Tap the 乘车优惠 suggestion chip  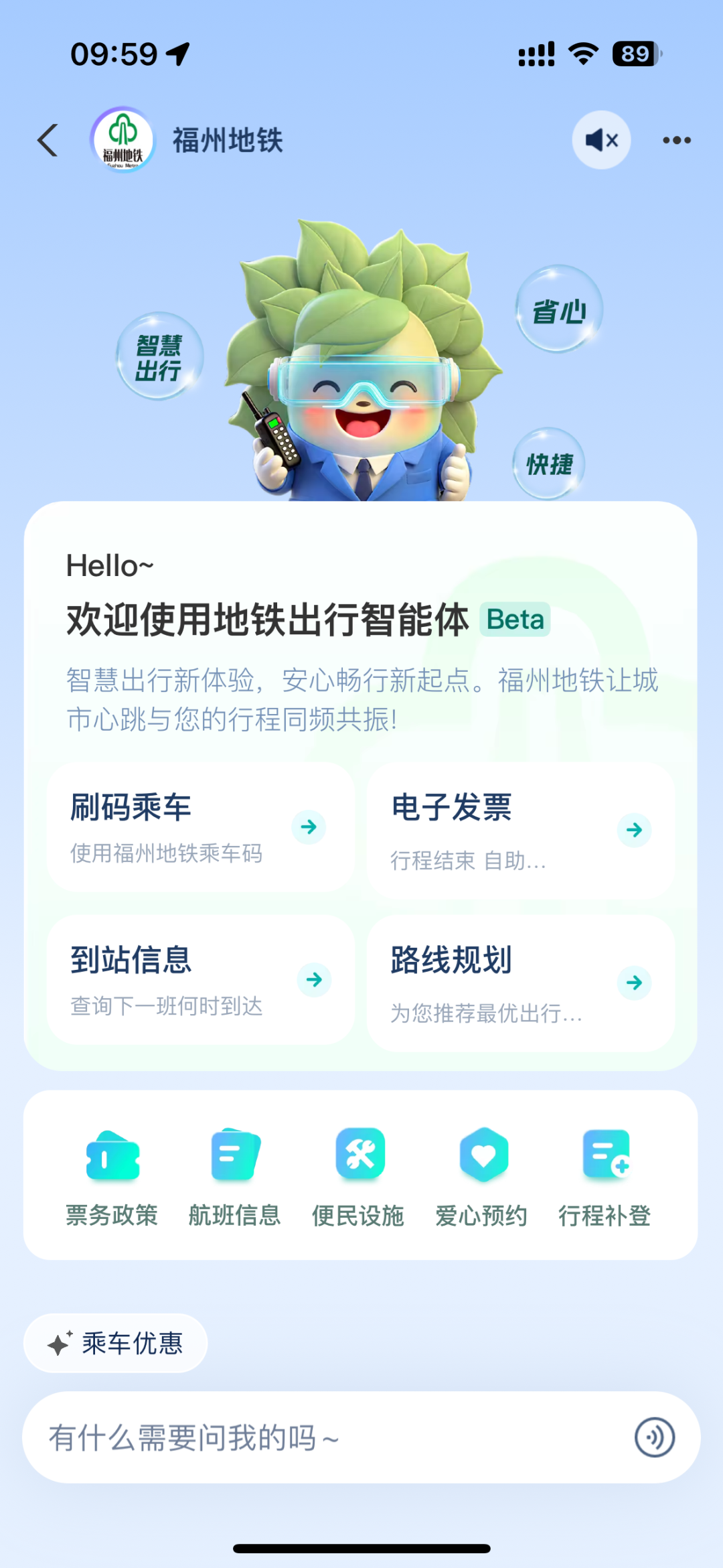pyautogui.click(x=116, y=1343)
